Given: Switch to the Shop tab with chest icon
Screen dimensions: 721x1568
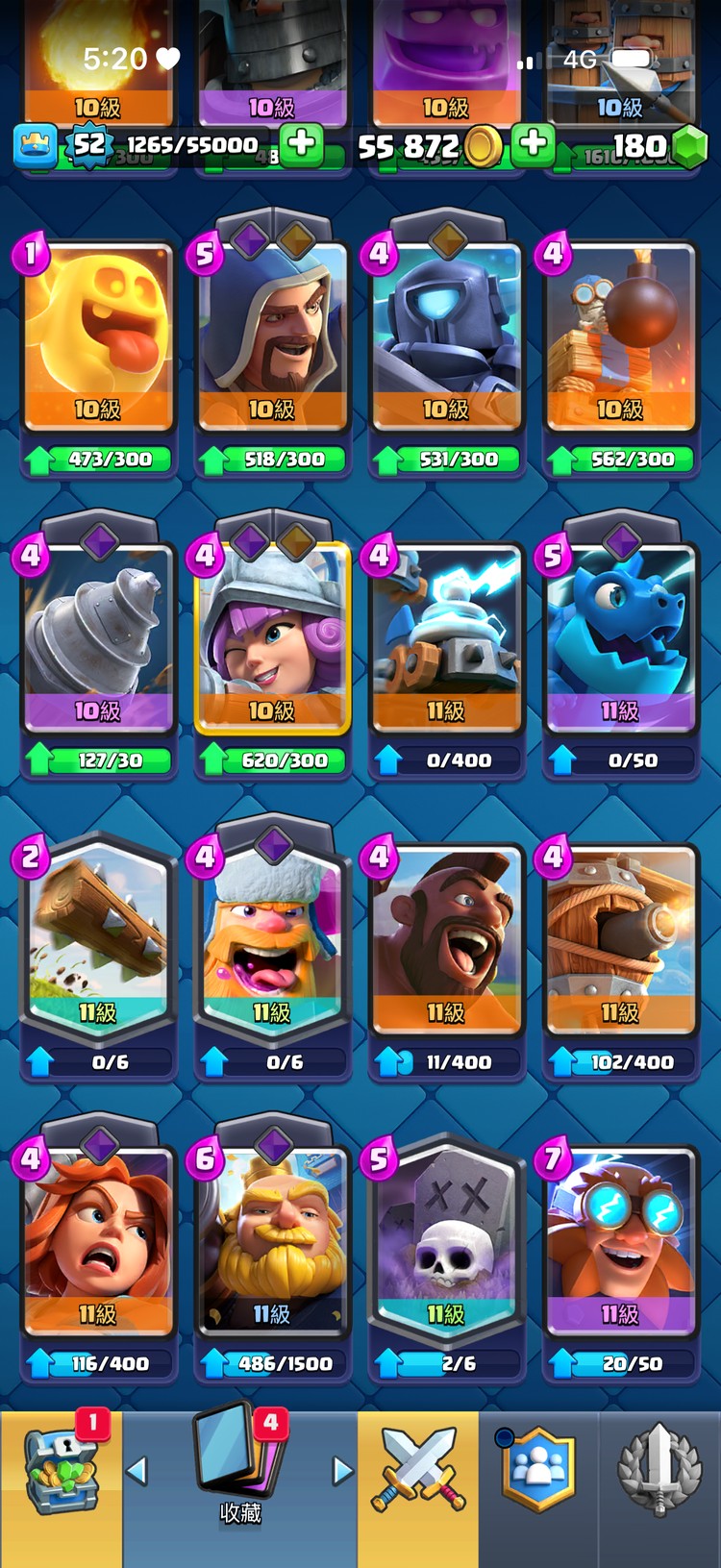Looking at the screenshot, I should (x=62, y=1471).
